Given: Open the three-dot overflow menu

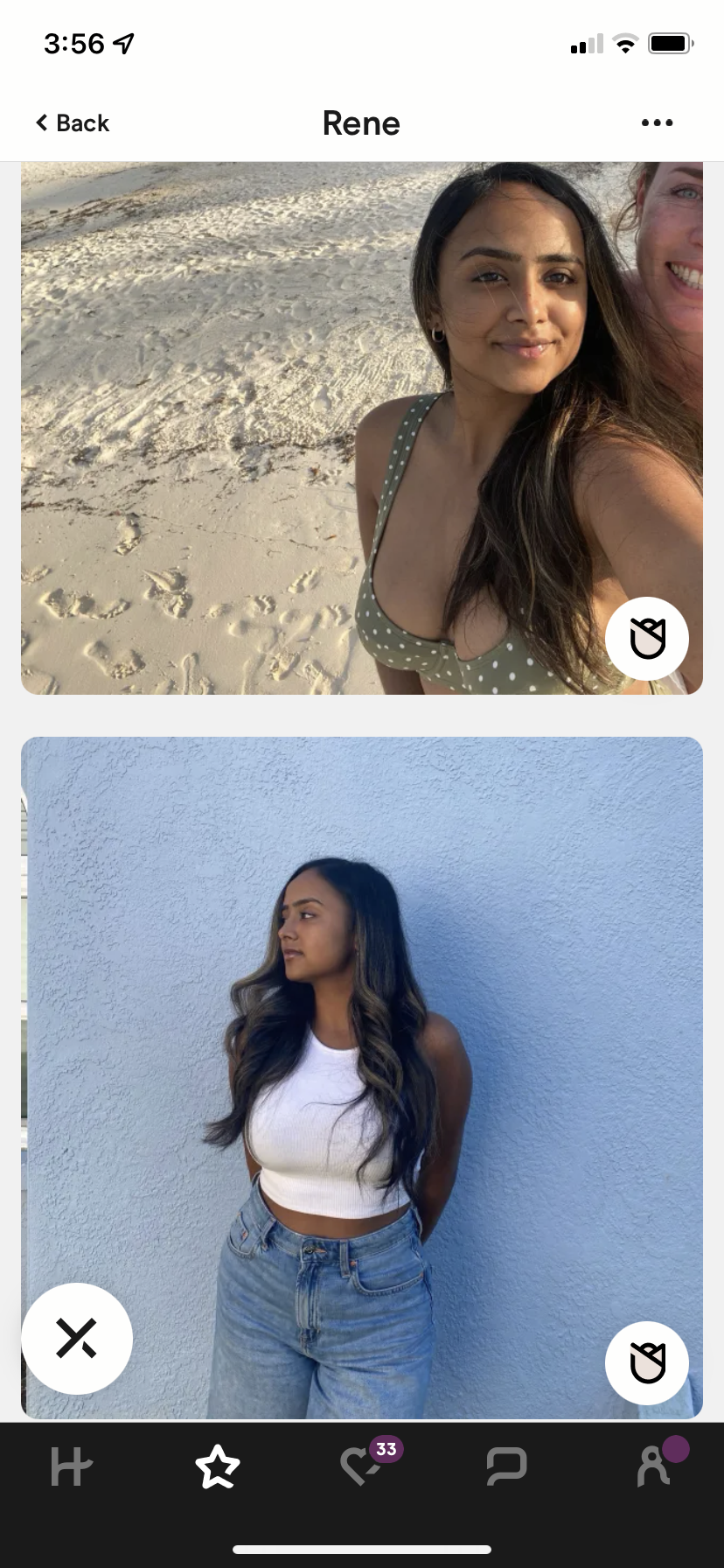Looking at the screenshot, I should [657, 123].
